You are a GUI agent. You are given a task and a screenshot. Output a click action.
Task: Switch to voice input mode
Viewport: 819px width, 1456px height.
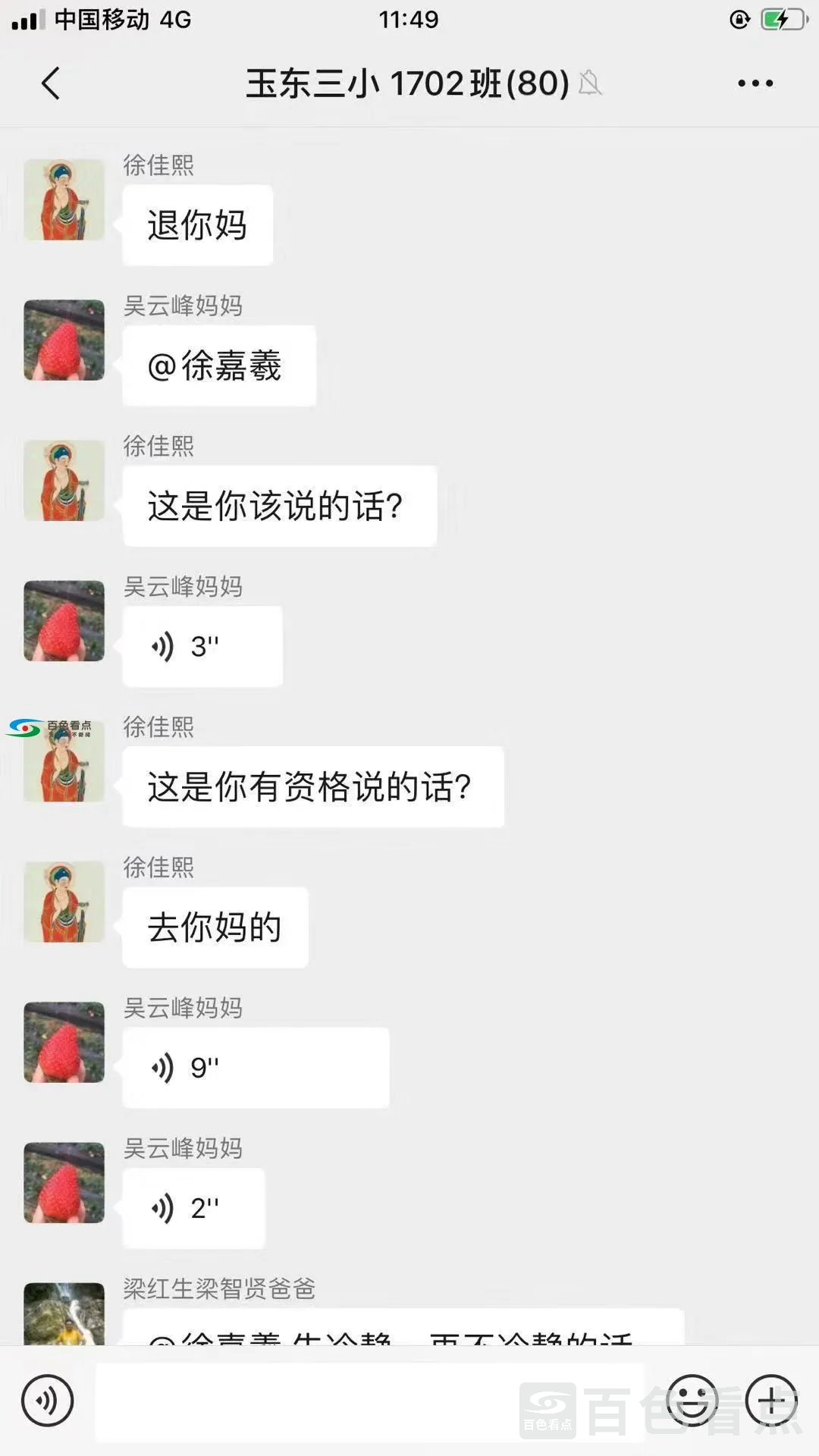(x=47, y=1401)
